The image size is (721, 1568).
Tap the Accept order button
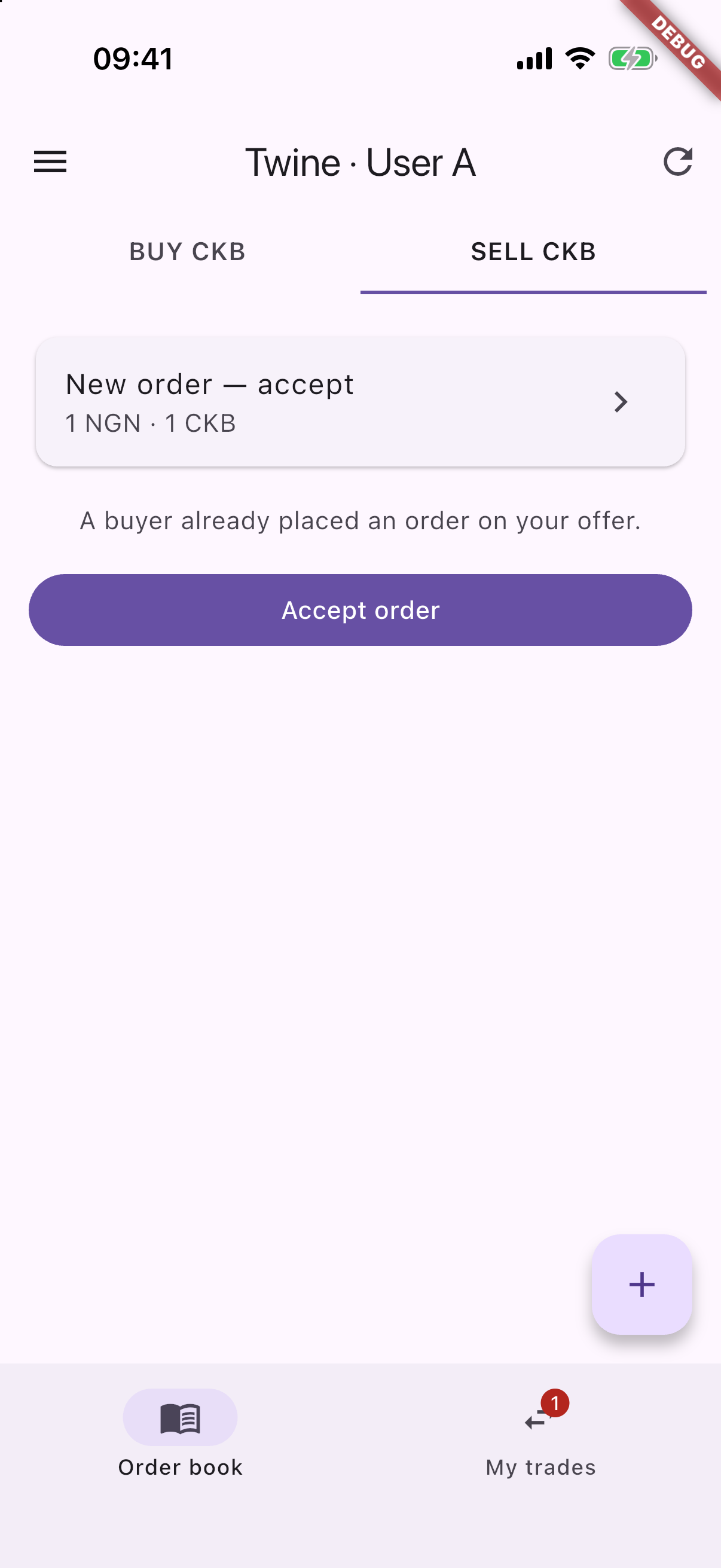[x=360, y=610]
